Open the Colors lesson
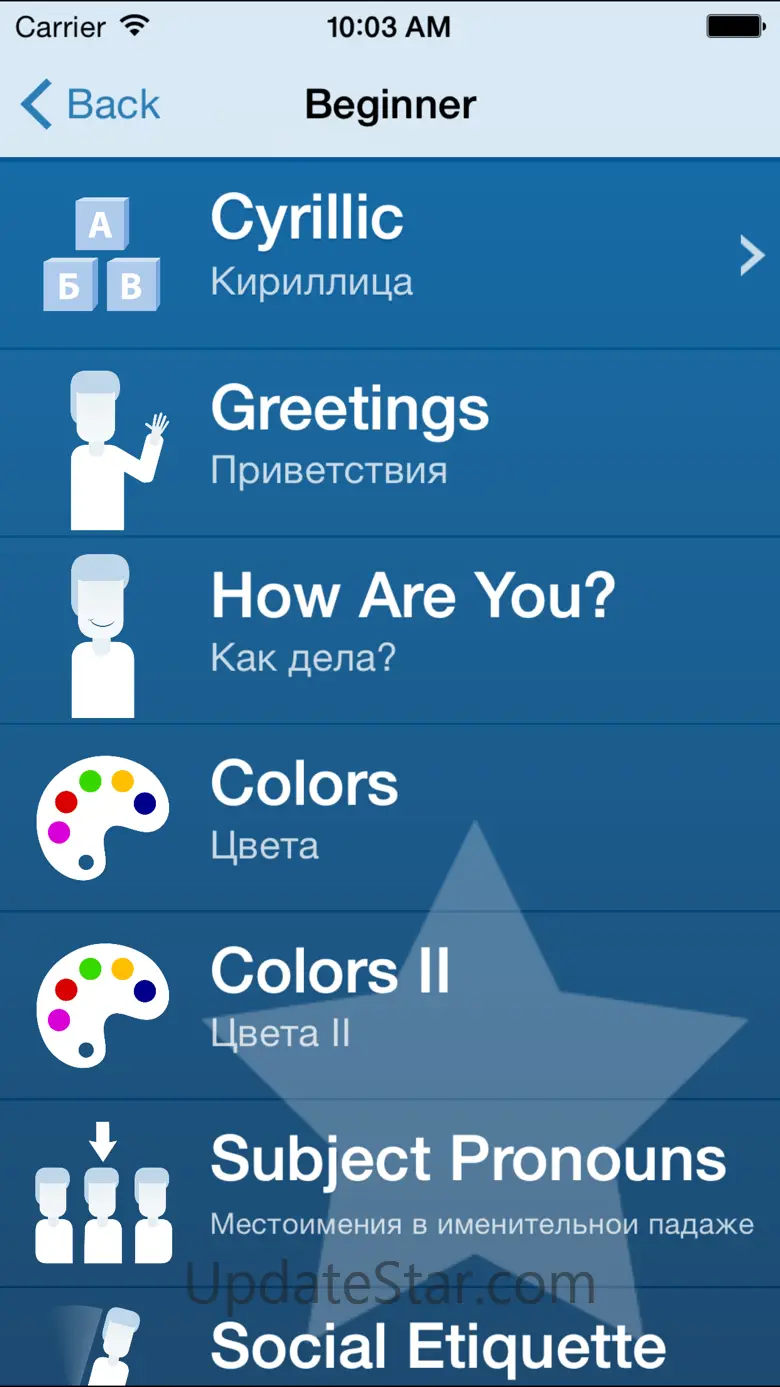 390,818
